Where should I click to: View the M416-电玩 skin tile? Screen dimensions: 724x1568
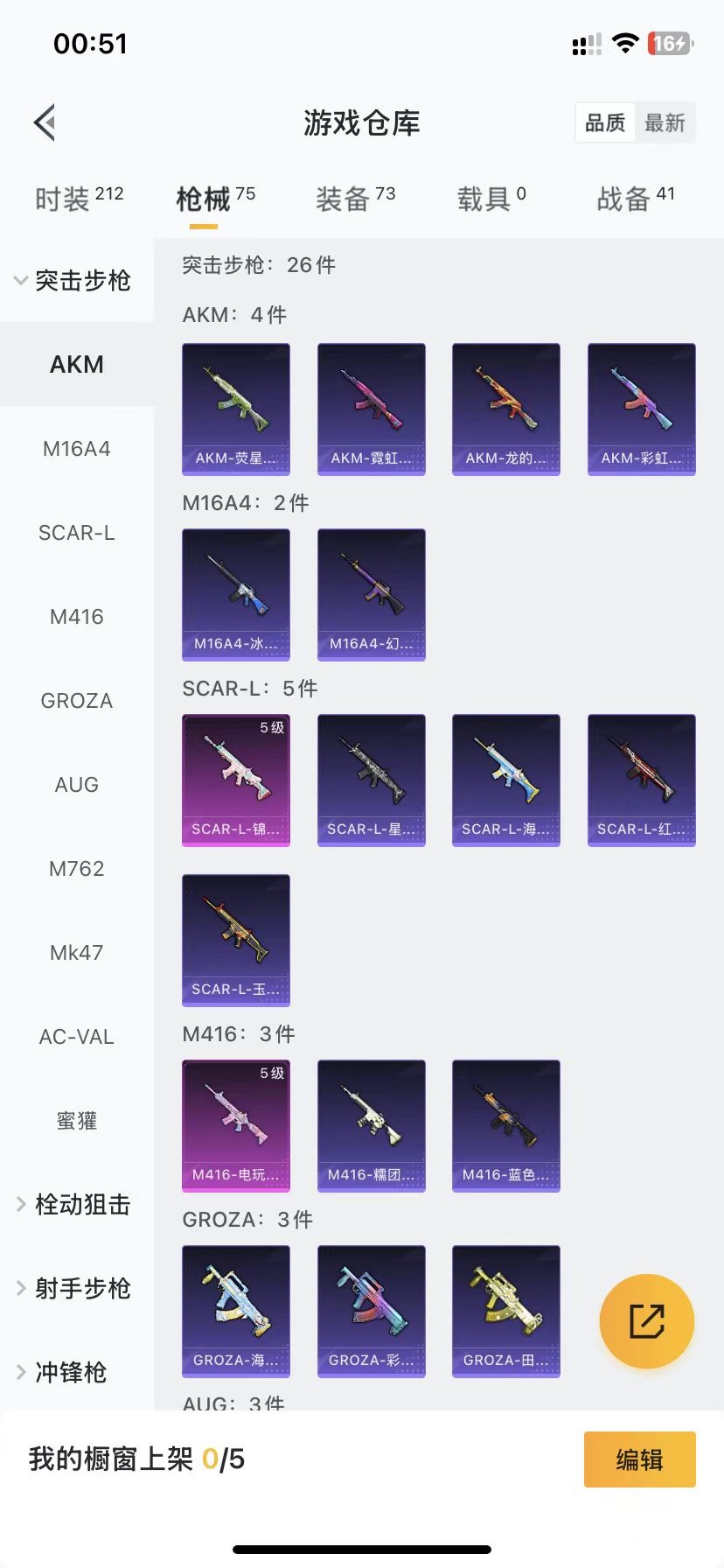tap(236, 1125)
